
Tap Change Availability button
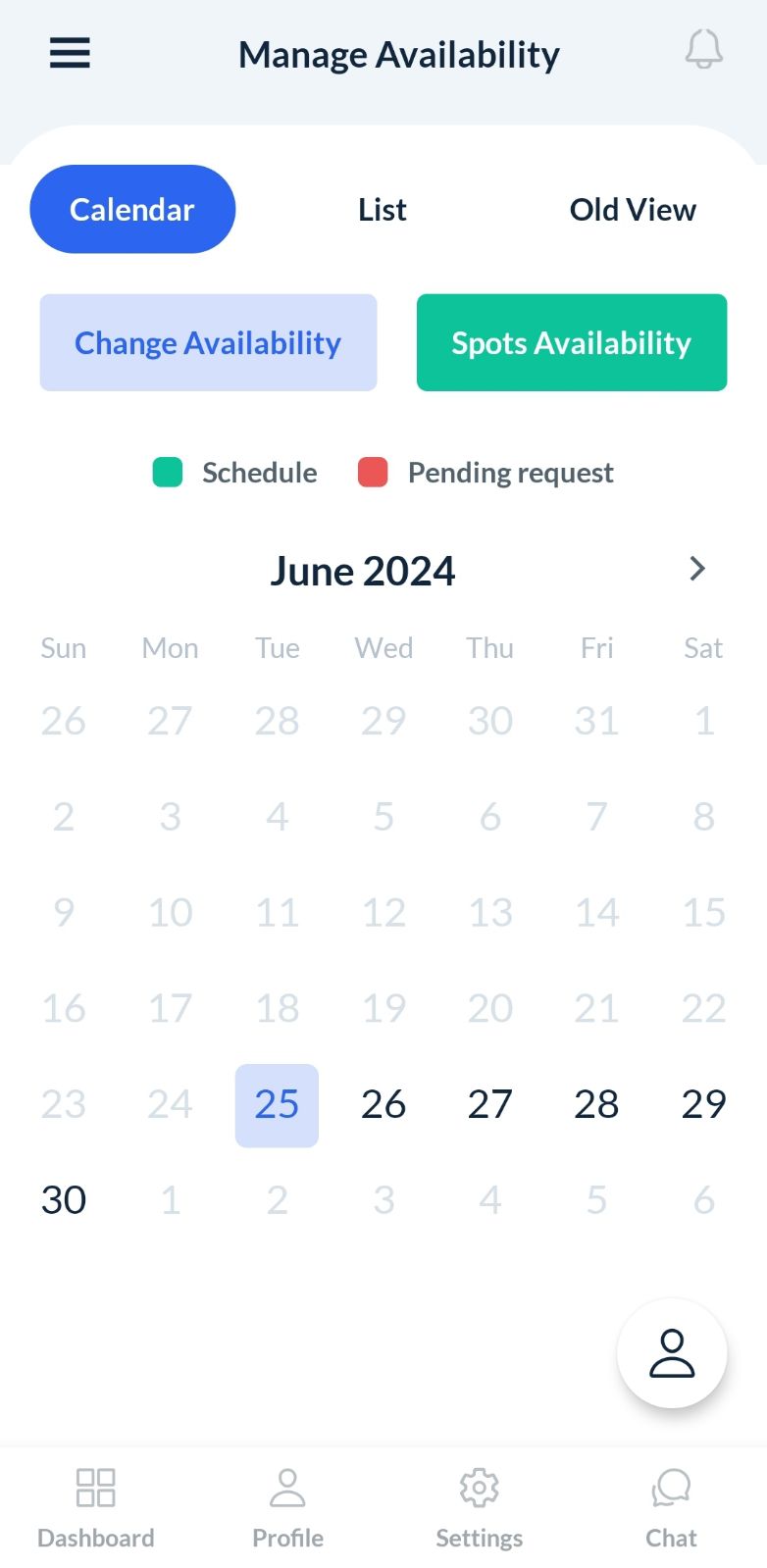click(x=208, y=342)
